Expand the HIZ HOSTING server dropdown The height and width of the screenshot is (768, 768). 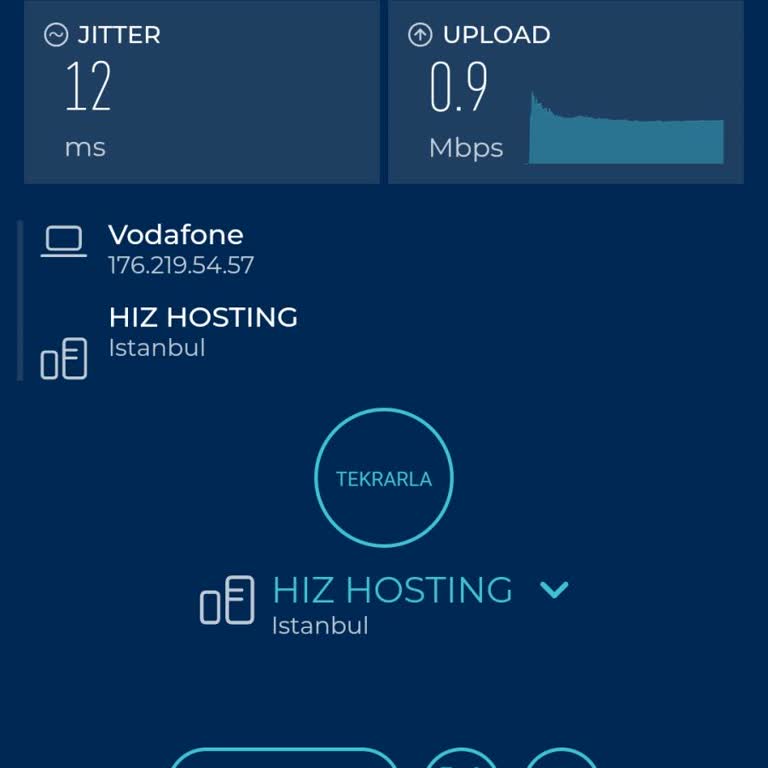tap(554, 589)
